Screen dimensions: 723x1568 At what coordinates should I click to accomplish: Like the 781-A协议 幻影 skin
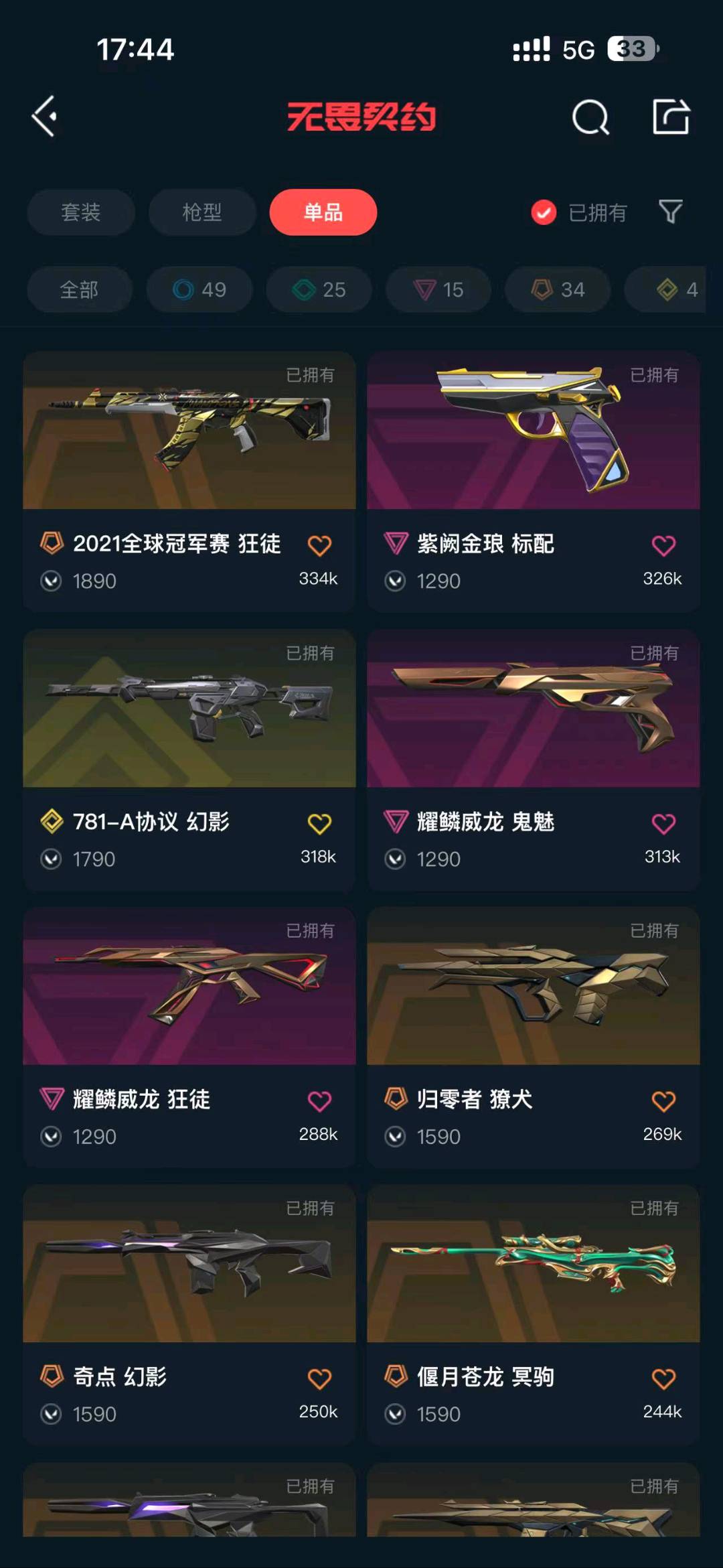point(319,823)
